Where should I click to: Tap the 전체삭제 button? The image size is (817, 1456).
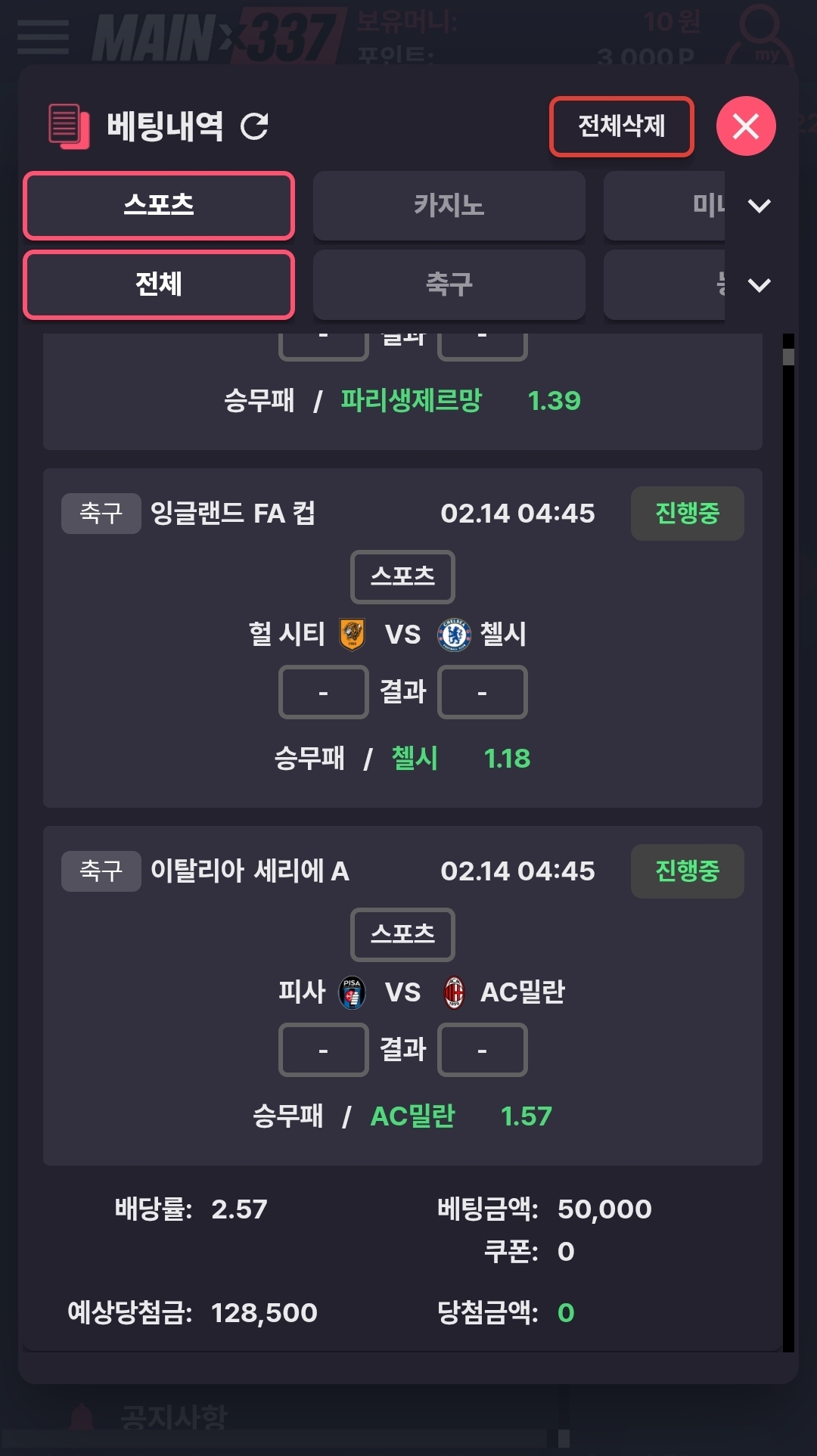pyautogui.click(x=621, y=126)
